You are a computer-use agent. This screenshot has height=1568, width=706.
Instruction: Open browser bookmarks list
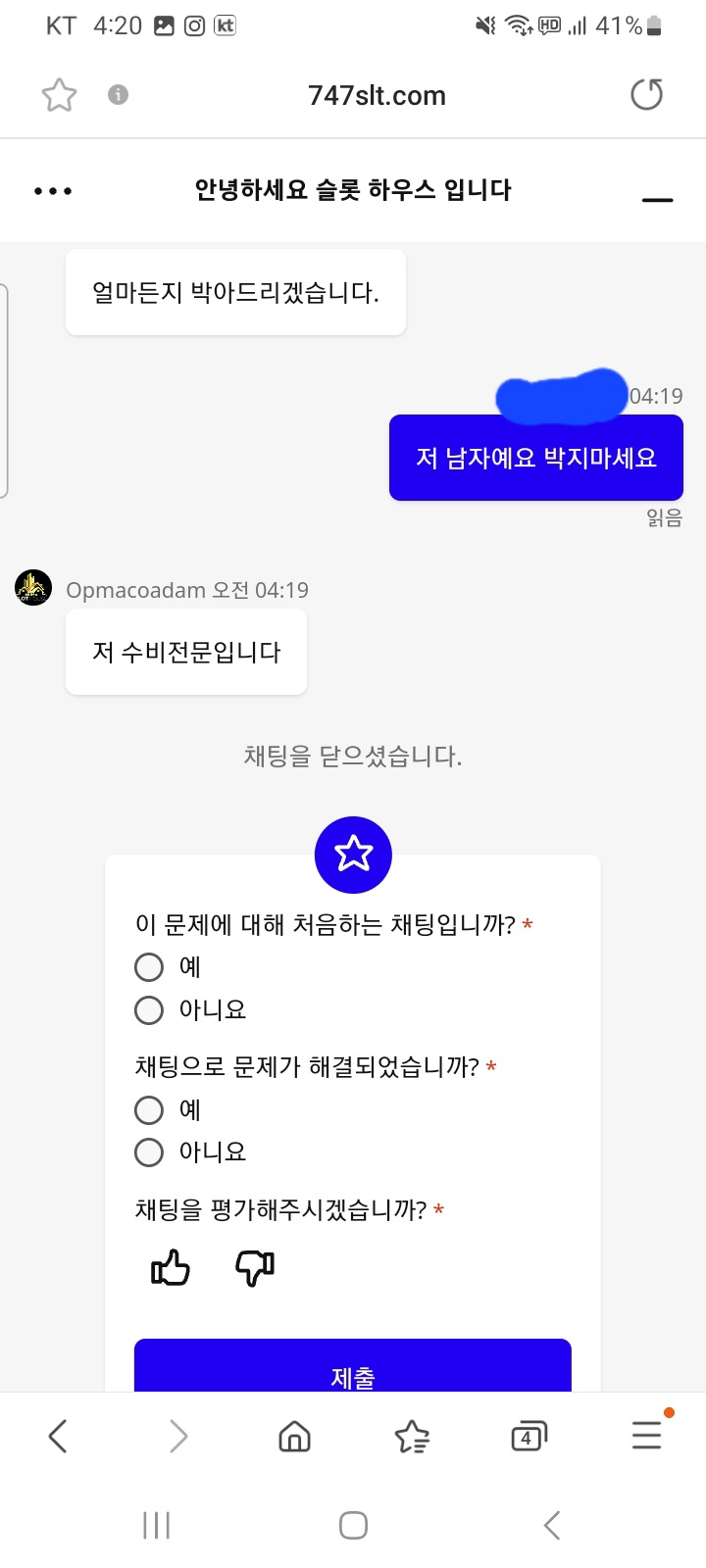pos(412,1437)
